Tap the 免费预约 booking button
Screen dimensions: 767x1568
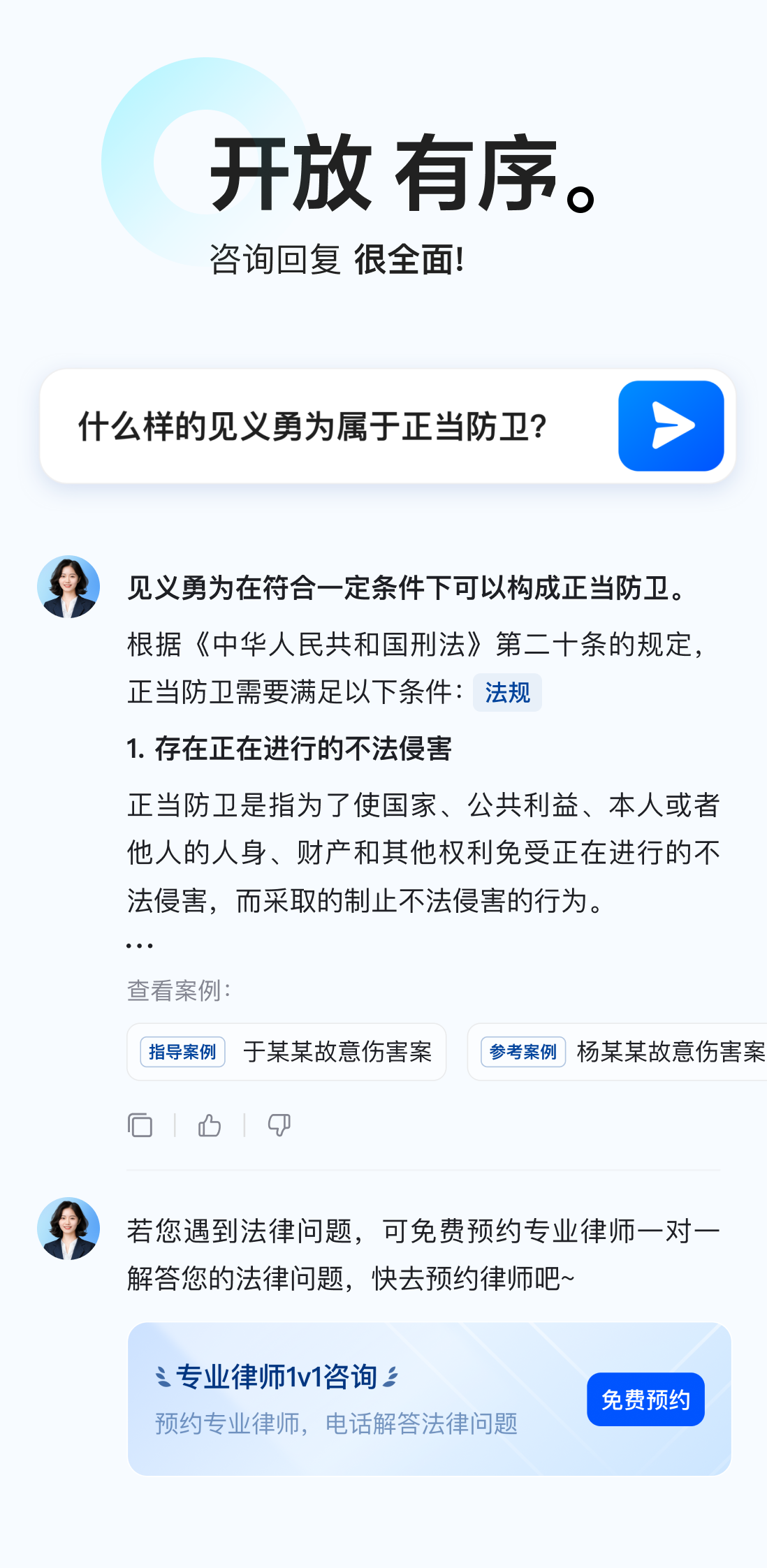[x=645, y=1399]
